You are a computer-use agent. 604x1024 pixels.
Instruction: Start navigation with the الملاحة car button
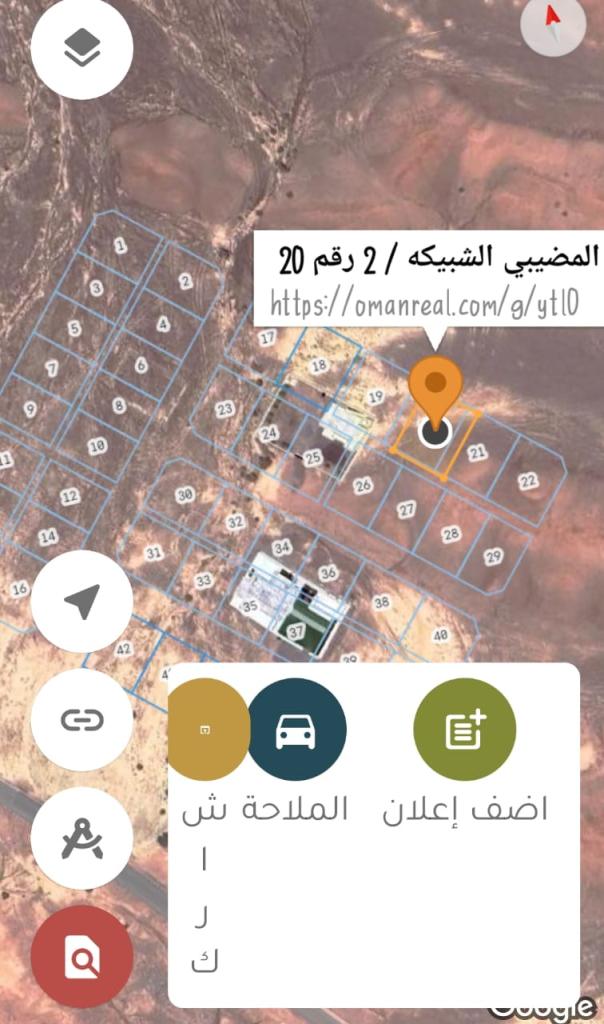pos(296,730)
